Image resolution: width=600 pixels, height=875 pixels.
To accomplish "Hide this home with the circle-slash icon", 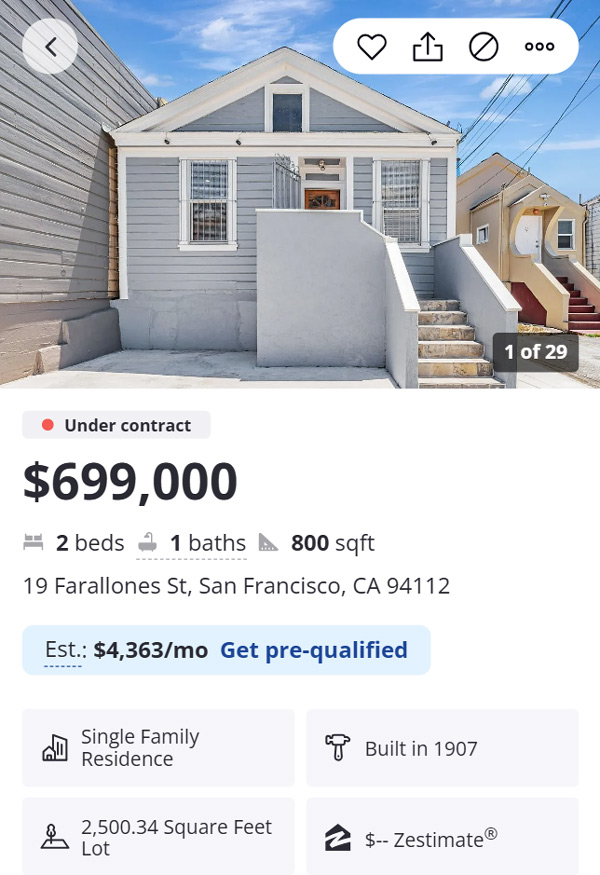I will click(484, 46).
